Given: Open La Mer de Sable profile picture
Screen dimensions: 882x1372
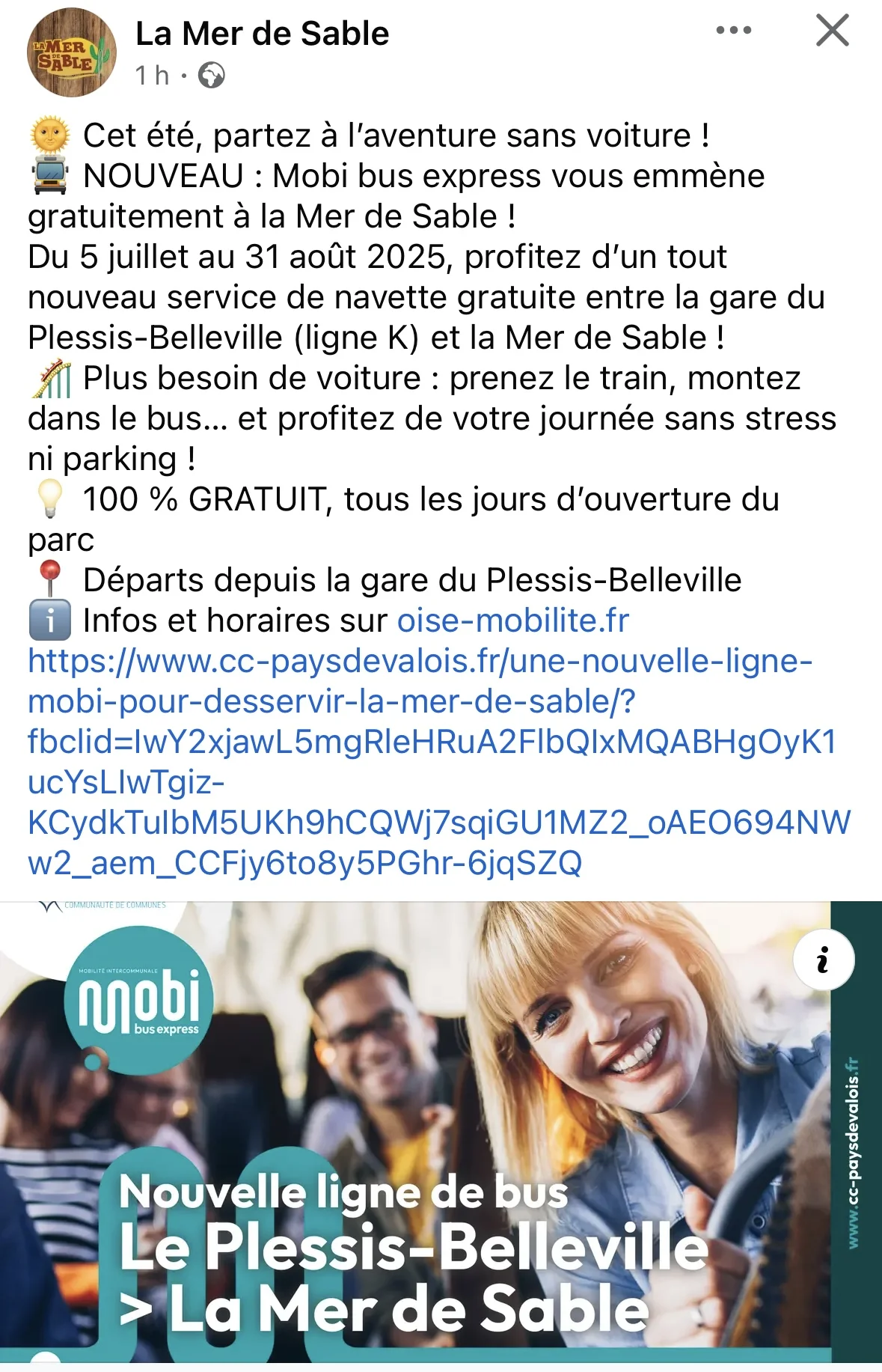Looking at the screenshot, I should click(72, 52).
